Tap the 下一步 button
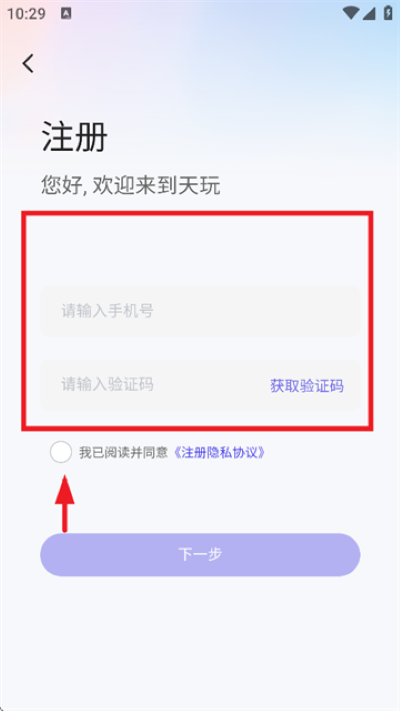 (x=200, y=555)
